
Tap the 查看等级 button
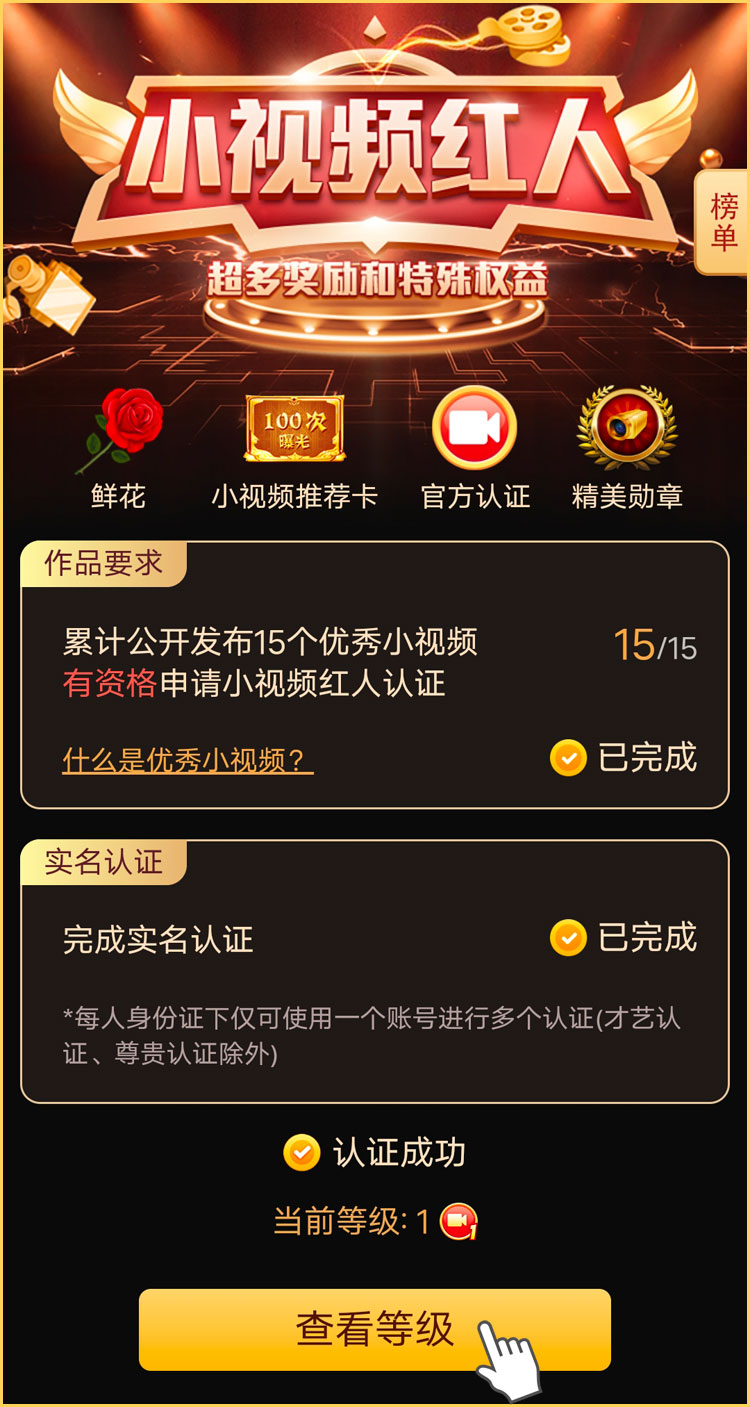point(374,1329)
